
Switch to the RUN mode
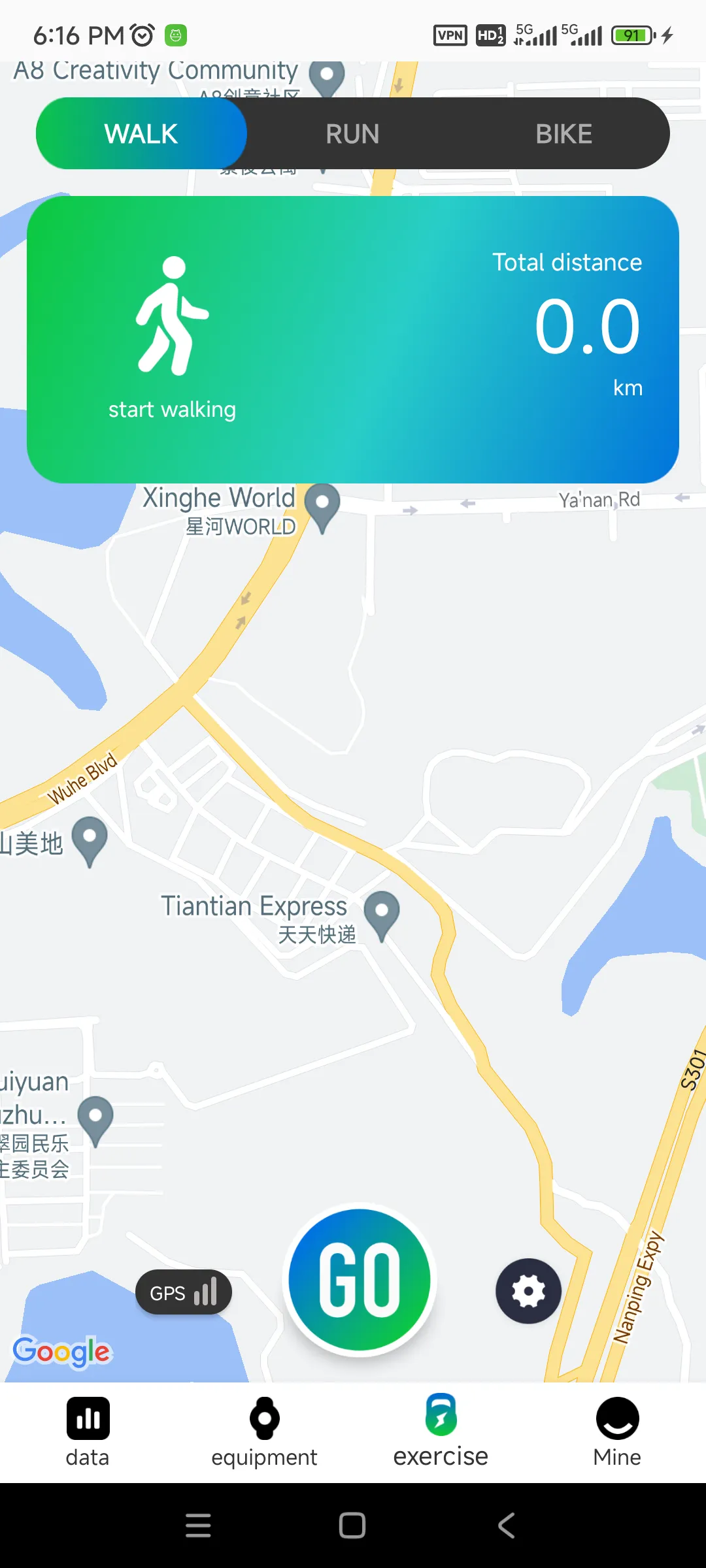tap(352, 134)
